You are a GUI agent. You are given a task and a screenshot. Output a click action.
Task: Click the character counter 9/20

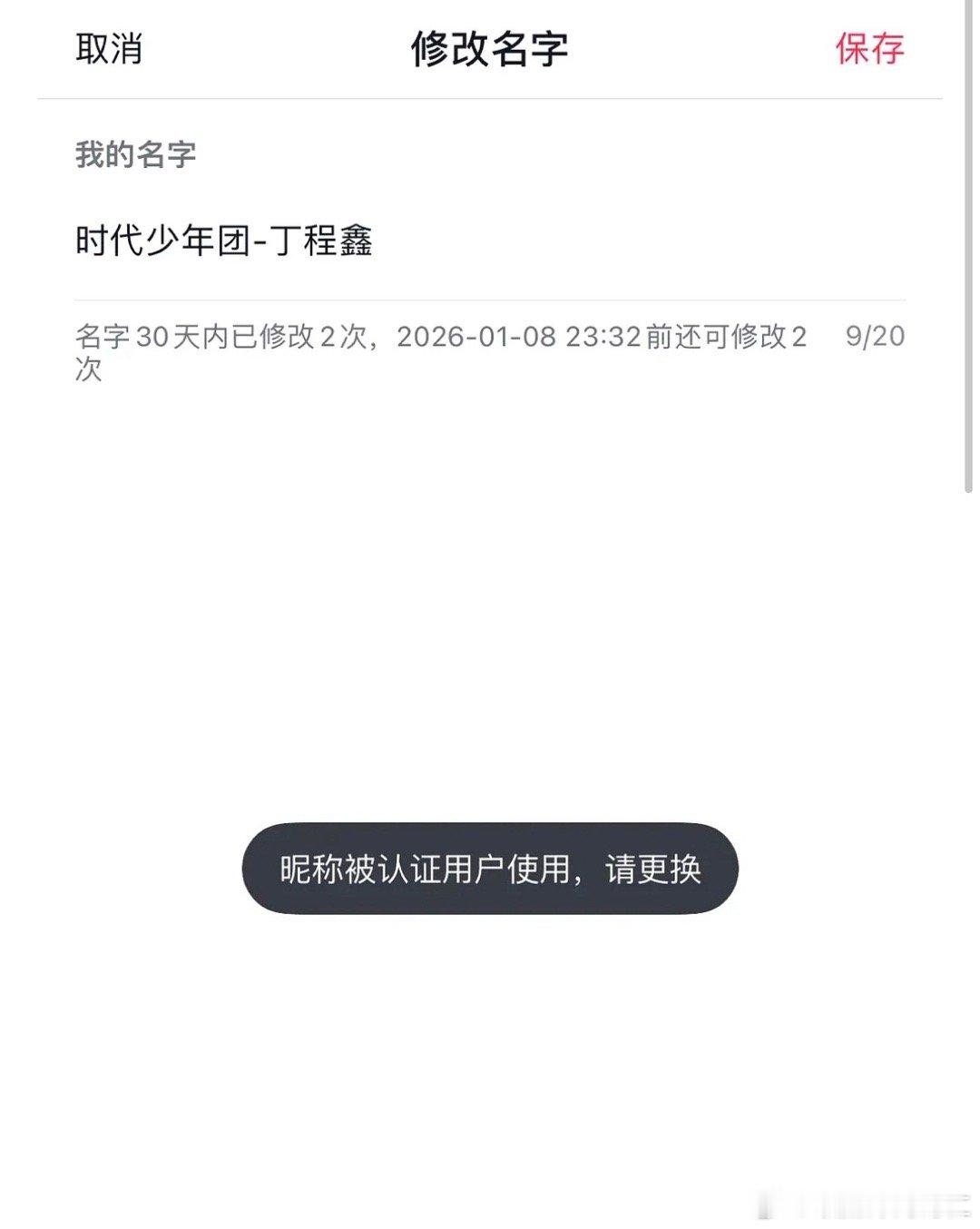[874, 336]
